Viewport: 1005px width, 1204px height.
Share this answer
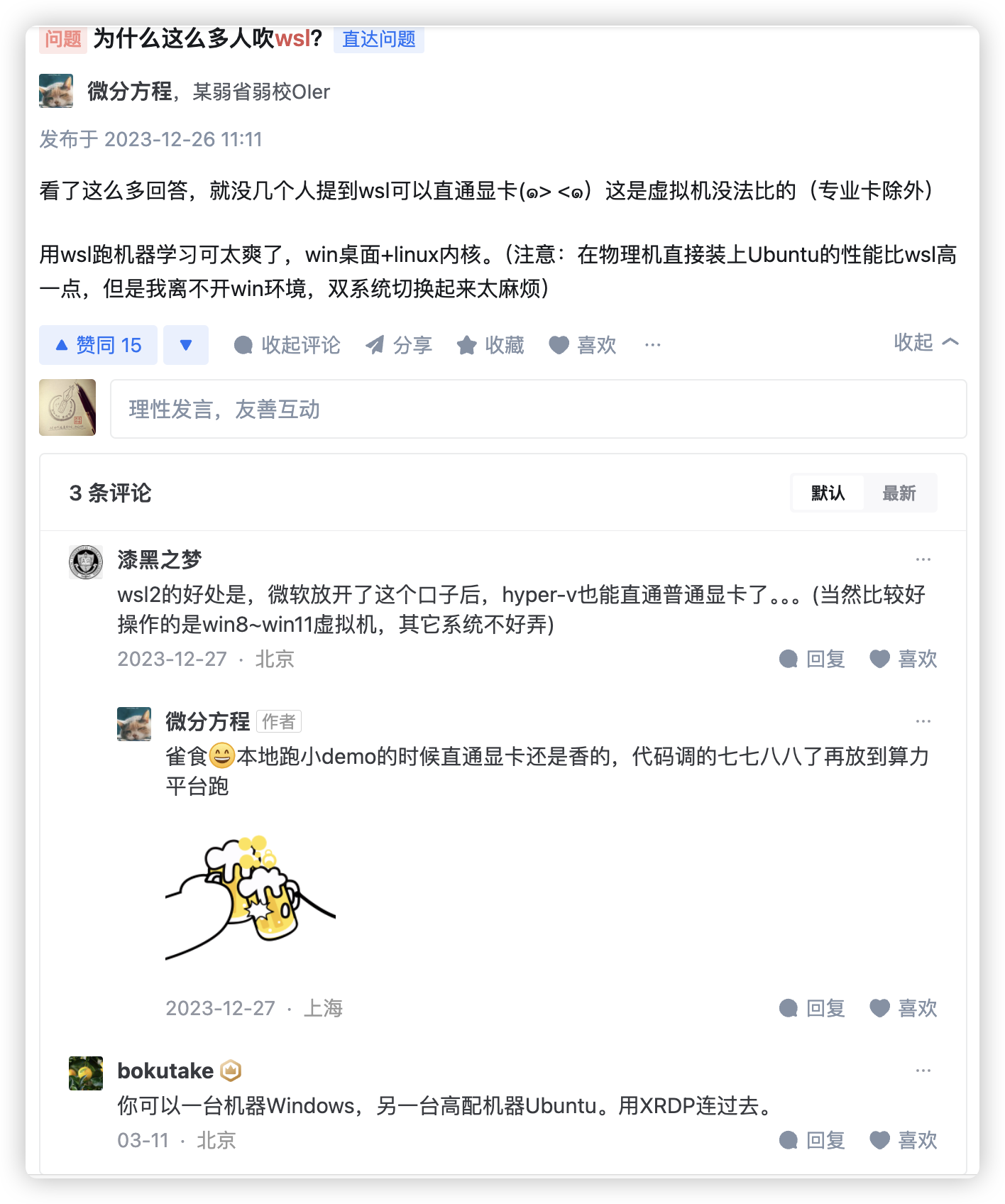399,345
